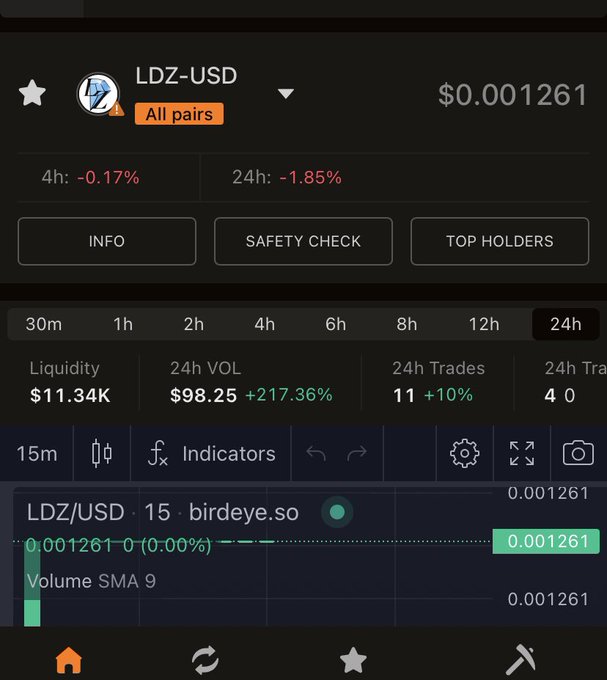Change the 15m chart interval

point(37,454)
